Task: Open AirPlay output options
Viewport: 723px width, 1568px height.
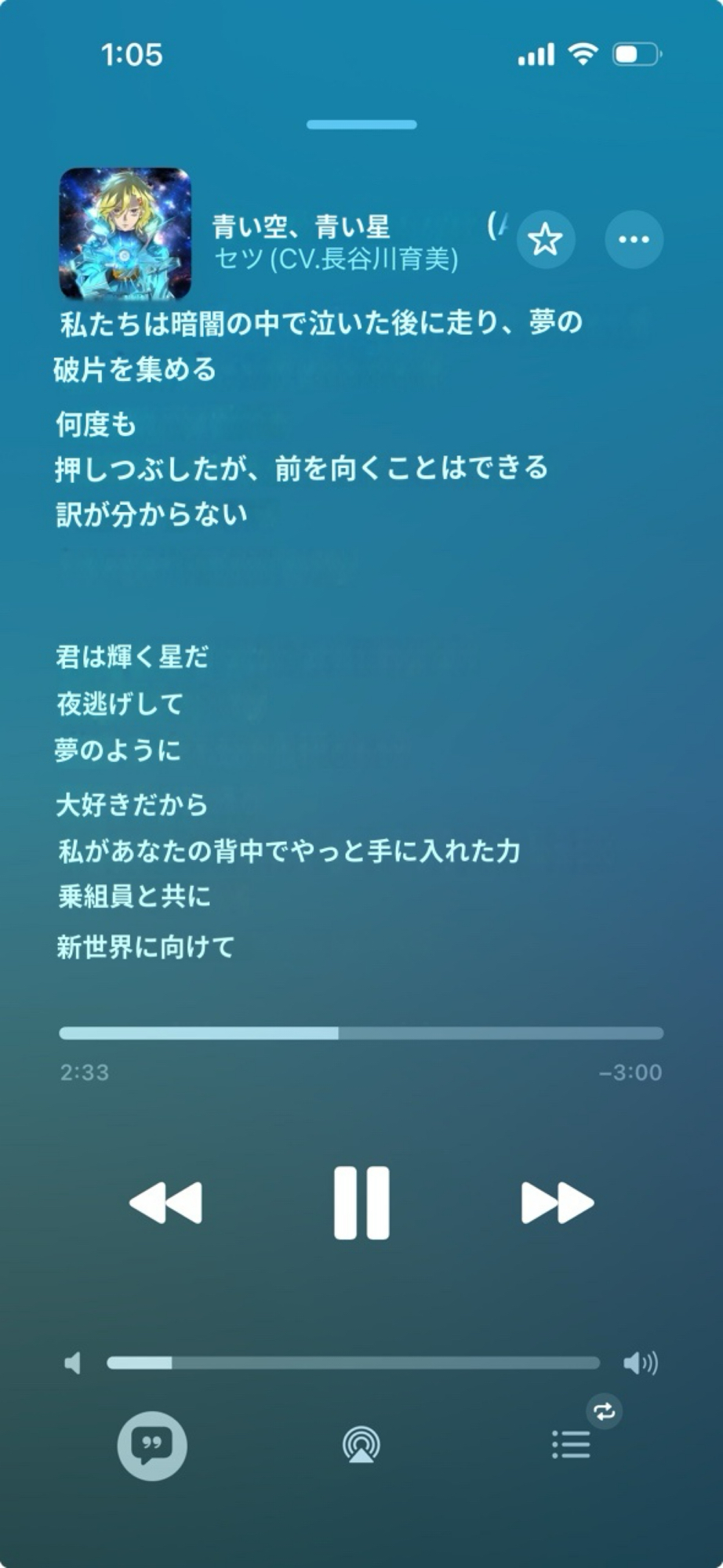Action: click(x=361, y=1445)
